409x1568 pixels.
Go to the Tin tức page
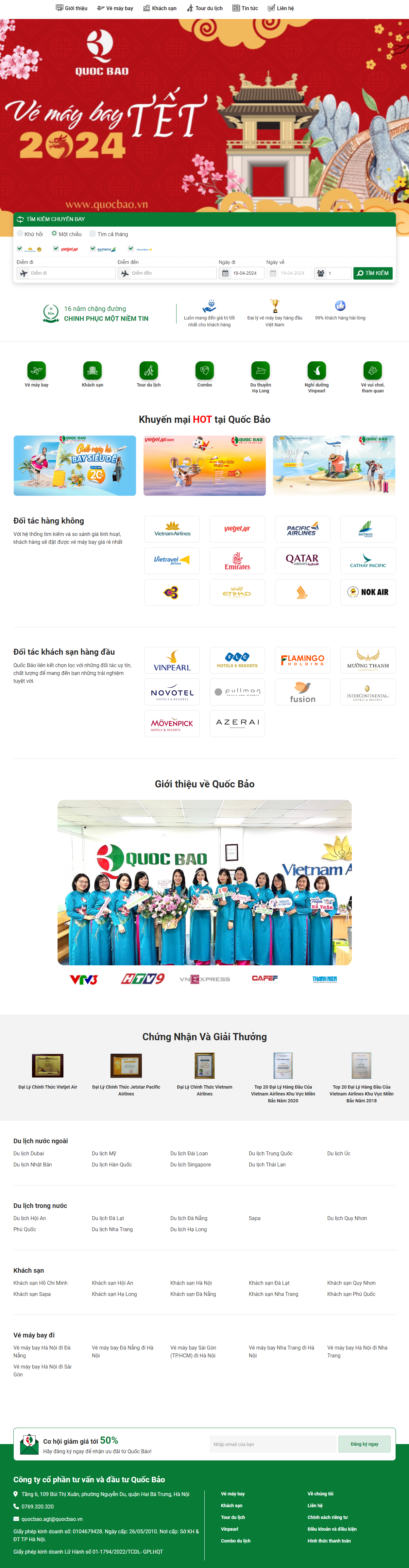(x=245, y=9)
